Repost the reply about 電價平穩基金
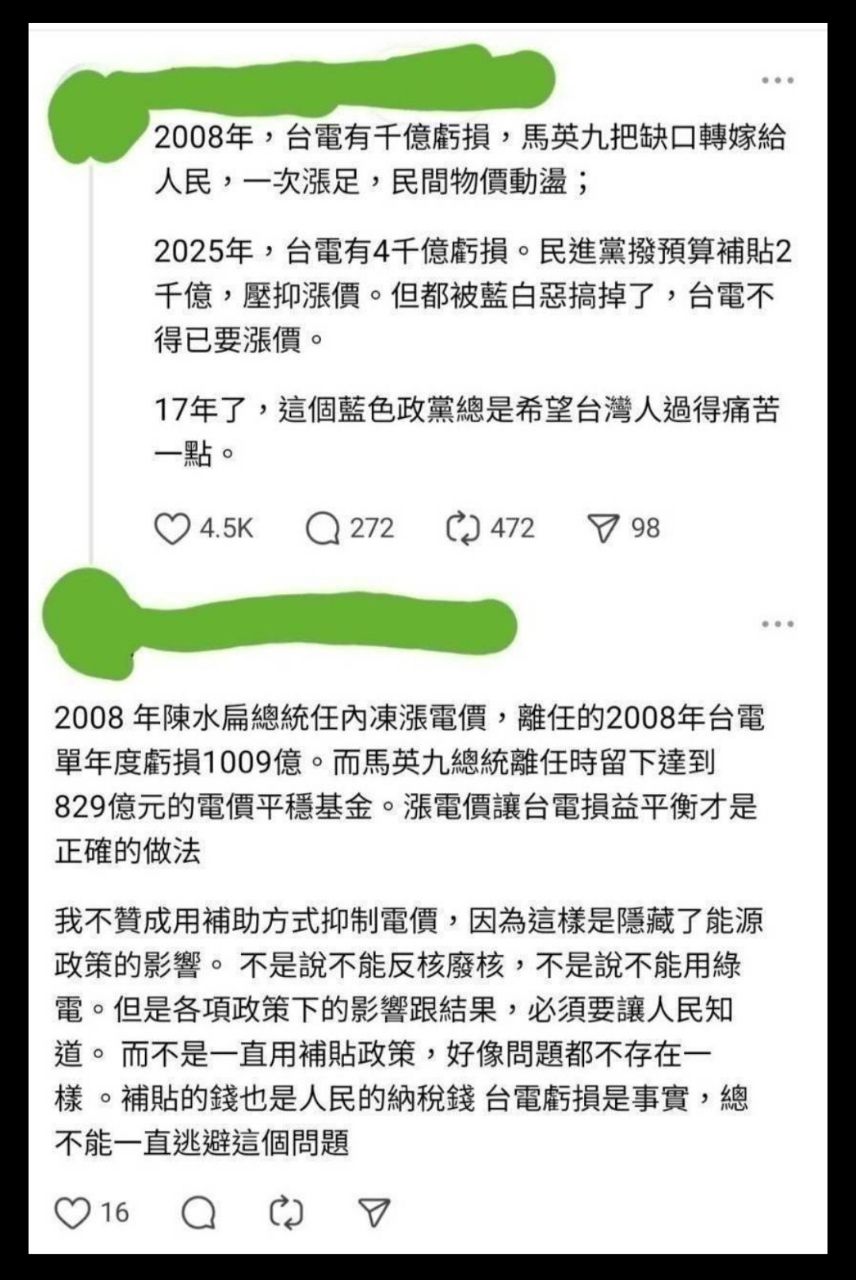The image size is (856, 1280). 286,1212
